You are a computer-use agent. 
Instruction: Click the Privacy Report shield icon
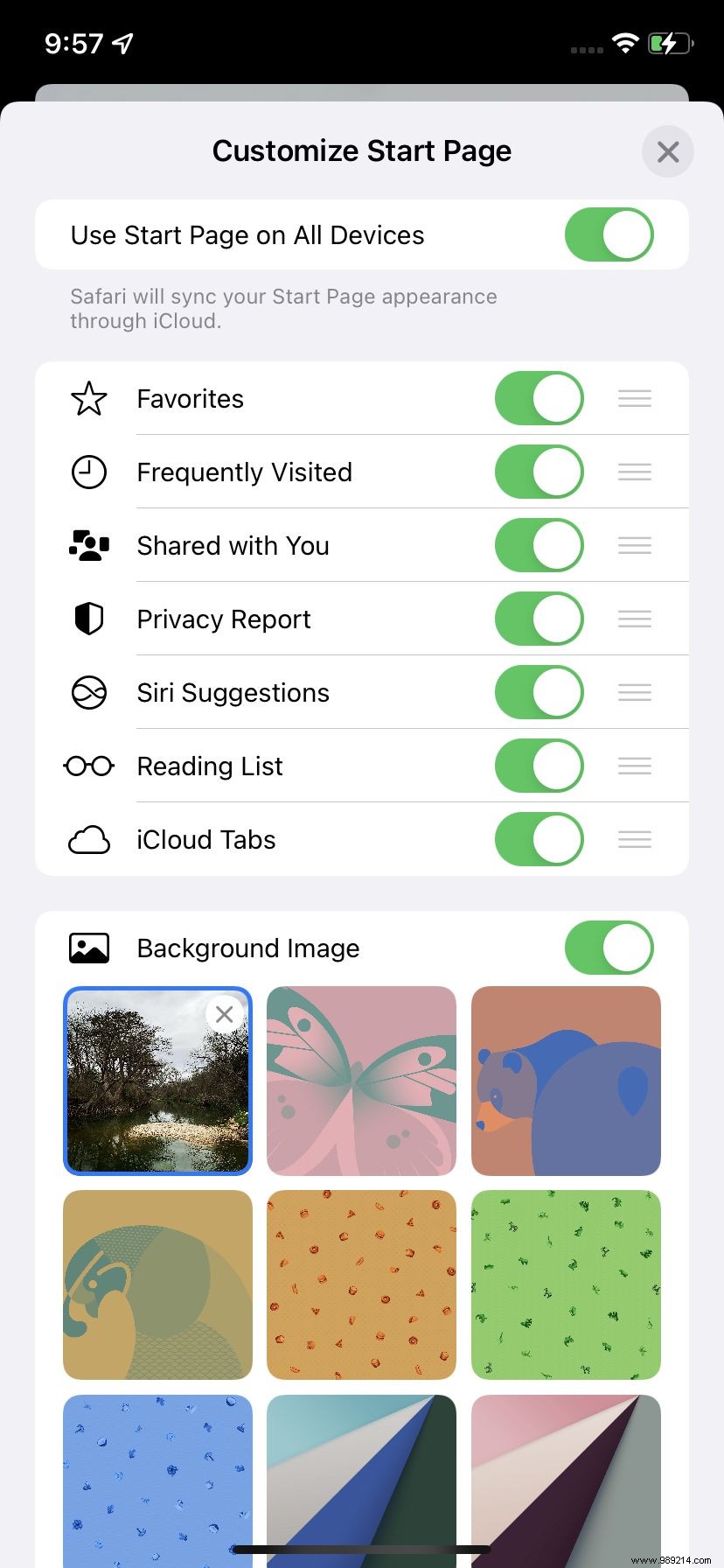point(88,619)
